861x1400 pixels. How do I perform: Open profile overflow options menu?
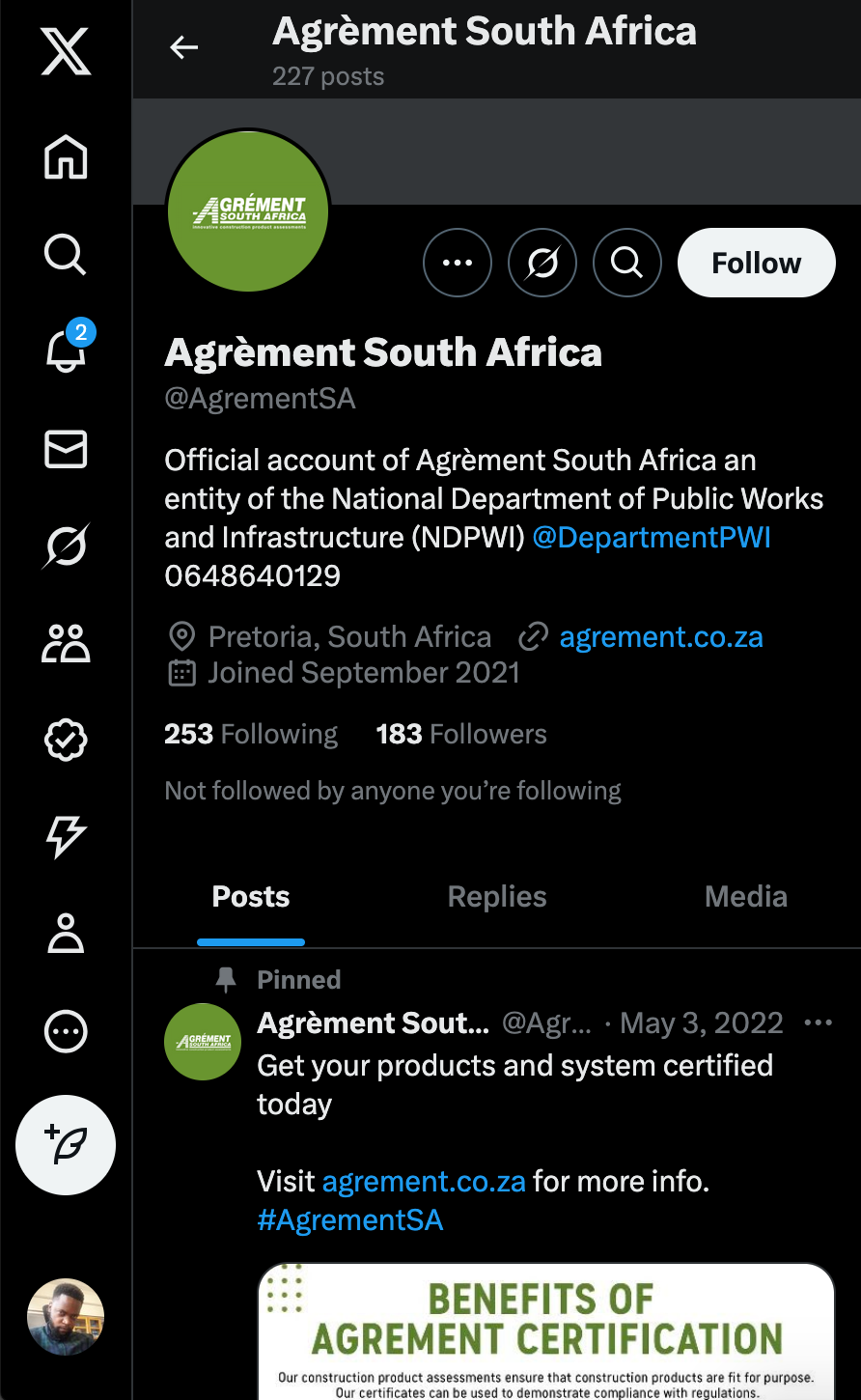point(458,263)
